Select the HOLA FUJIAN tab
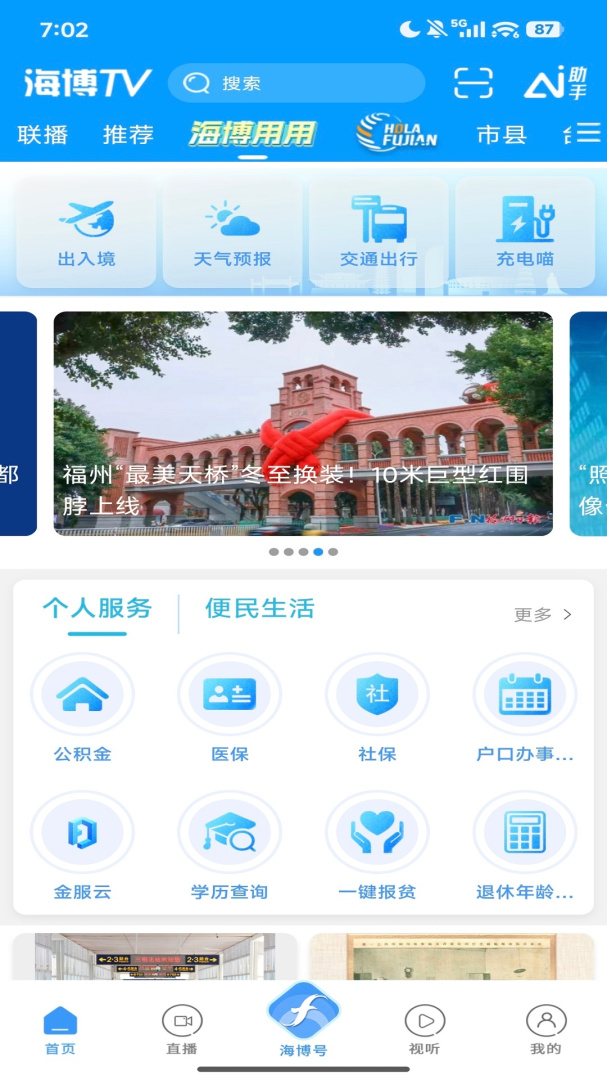This screenshot has width=607, height=1080. pyautogui.click(x=397, y=134)
